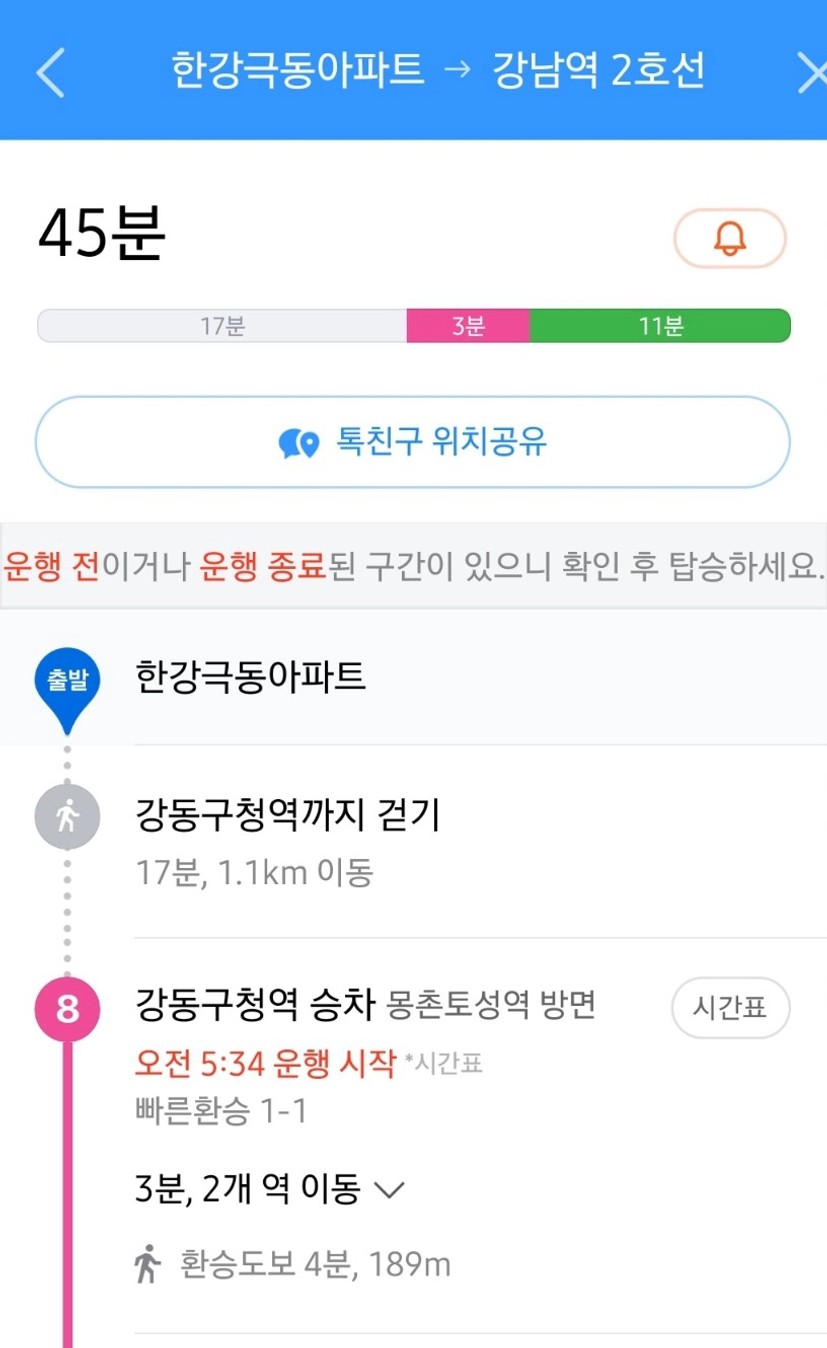Open the 시간표 timetable for 강동구청역
The height and width of the screenshot is (1348, 827).
click(x=730, y=1007)
